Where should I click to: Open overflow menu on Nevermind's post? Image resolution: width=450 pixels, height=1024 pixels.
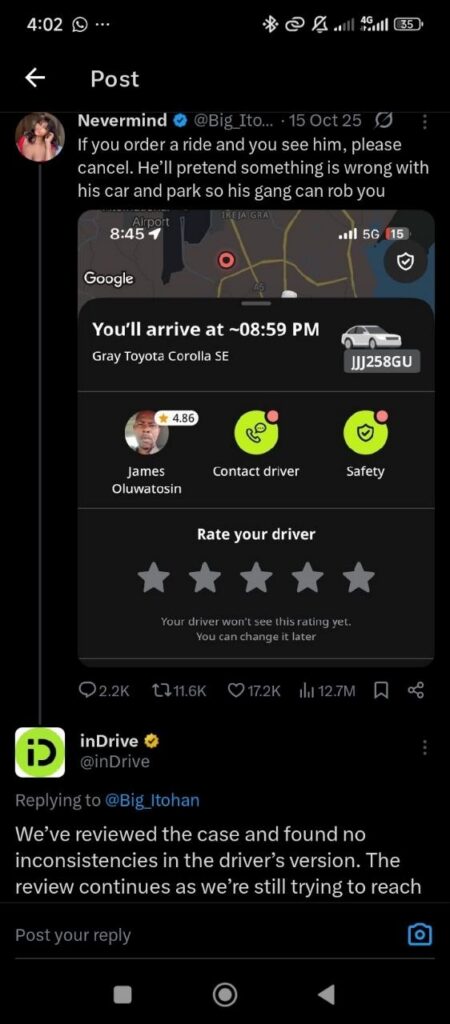click(425, 121)
